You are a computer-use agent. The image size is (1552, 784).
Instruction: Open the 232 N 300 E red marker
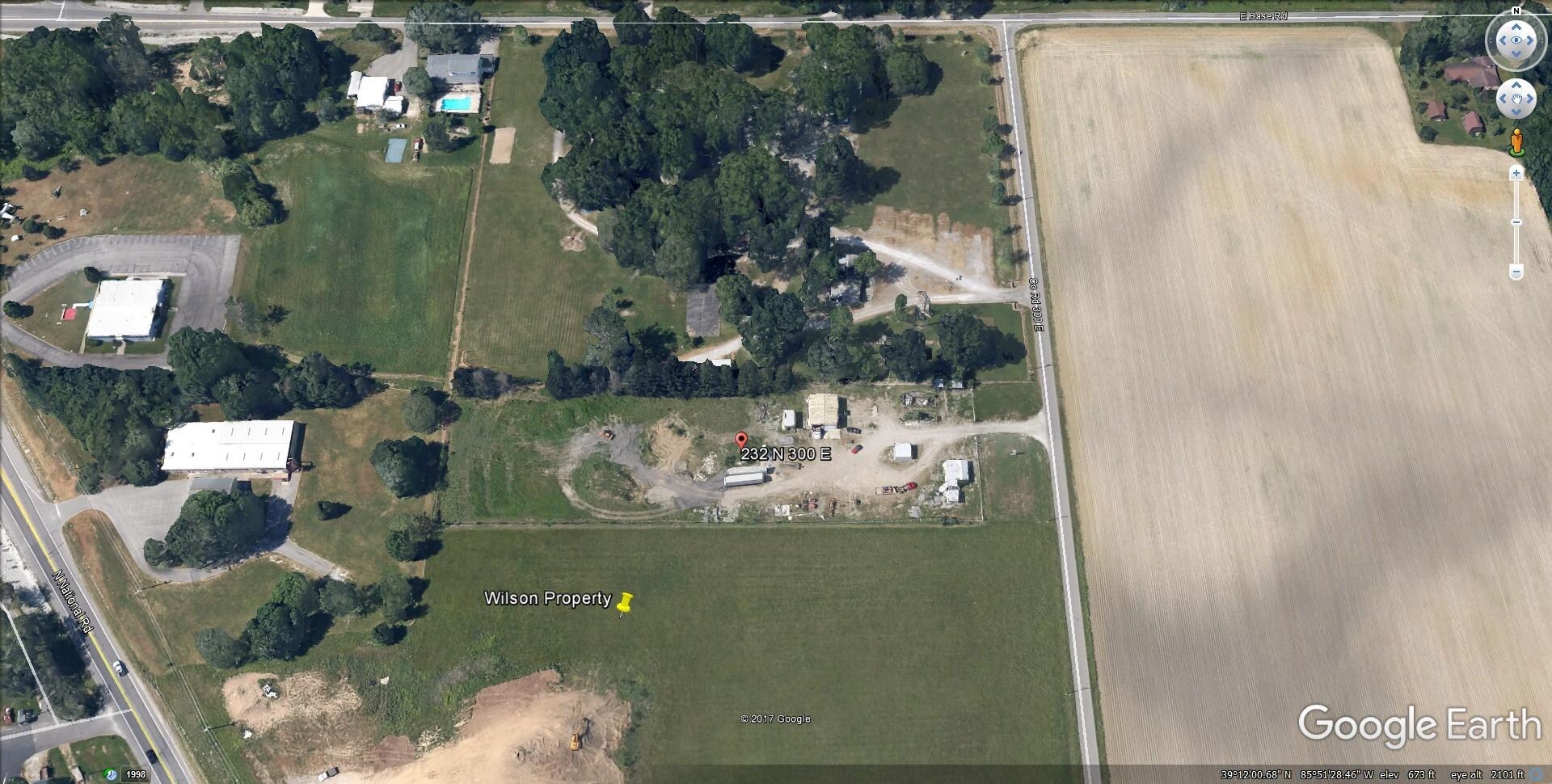click(x=740, y=440)
